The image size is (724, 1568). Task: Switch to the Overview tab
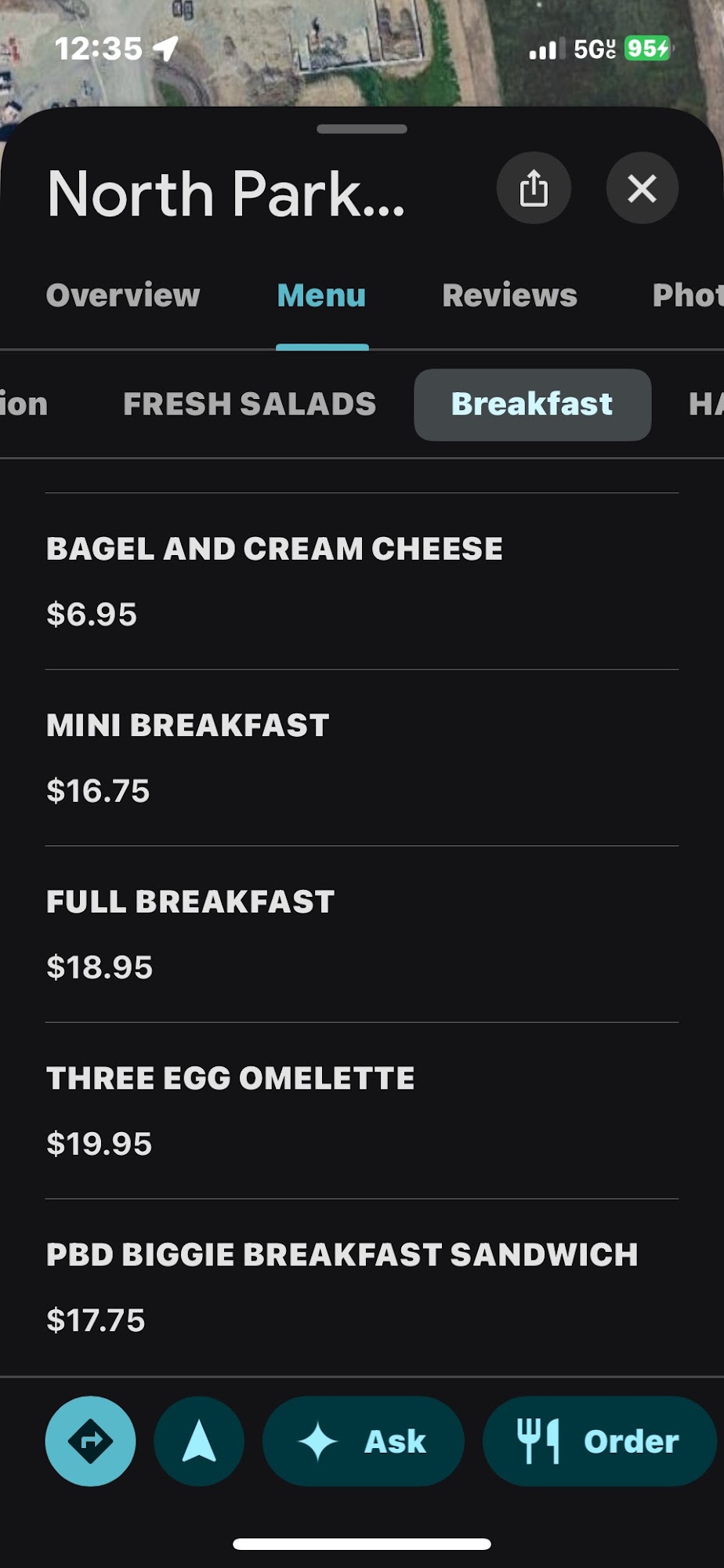123,296
